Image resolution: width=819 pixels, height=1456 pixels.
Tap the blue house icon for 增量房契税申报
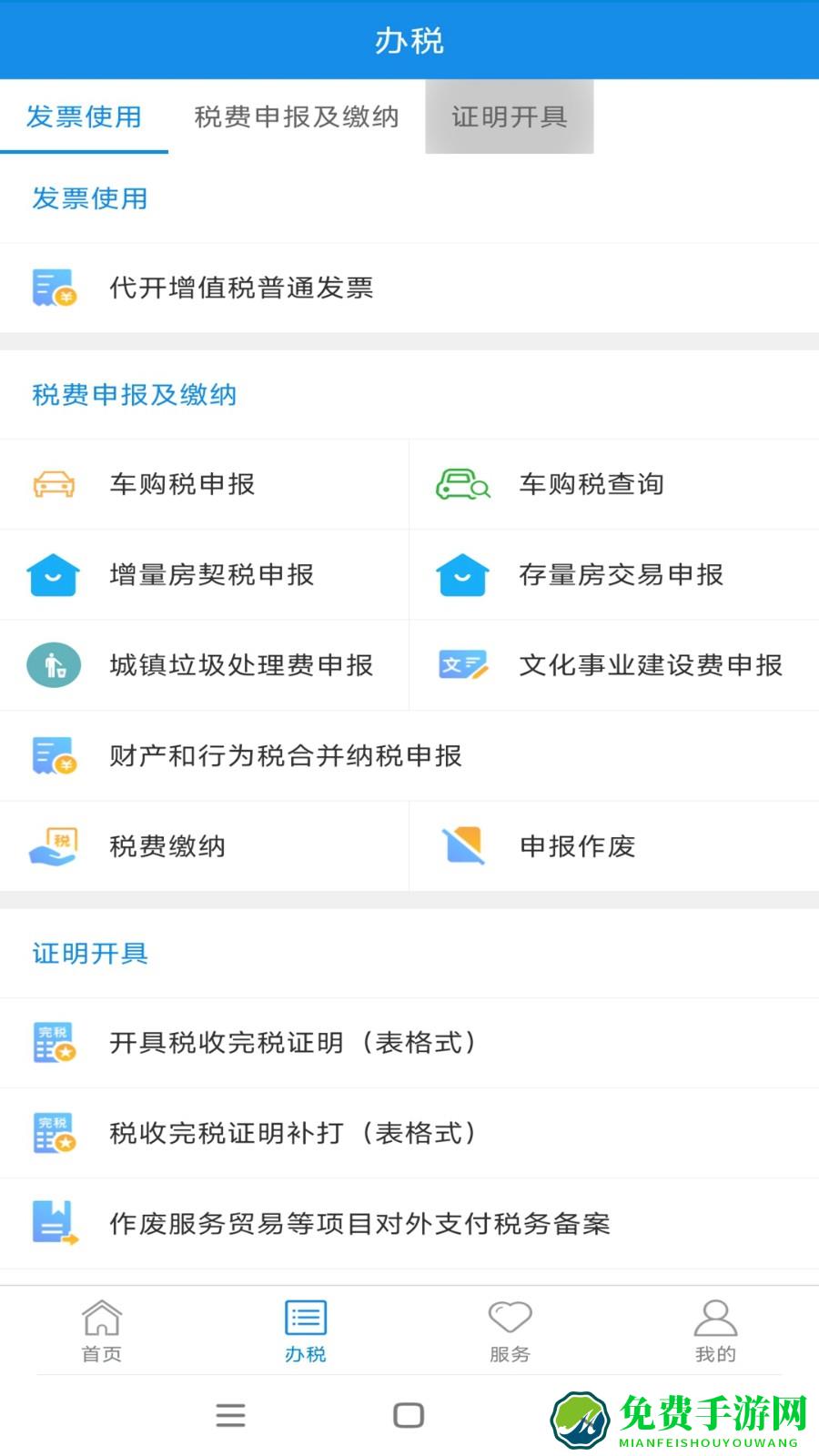point(54,574)
